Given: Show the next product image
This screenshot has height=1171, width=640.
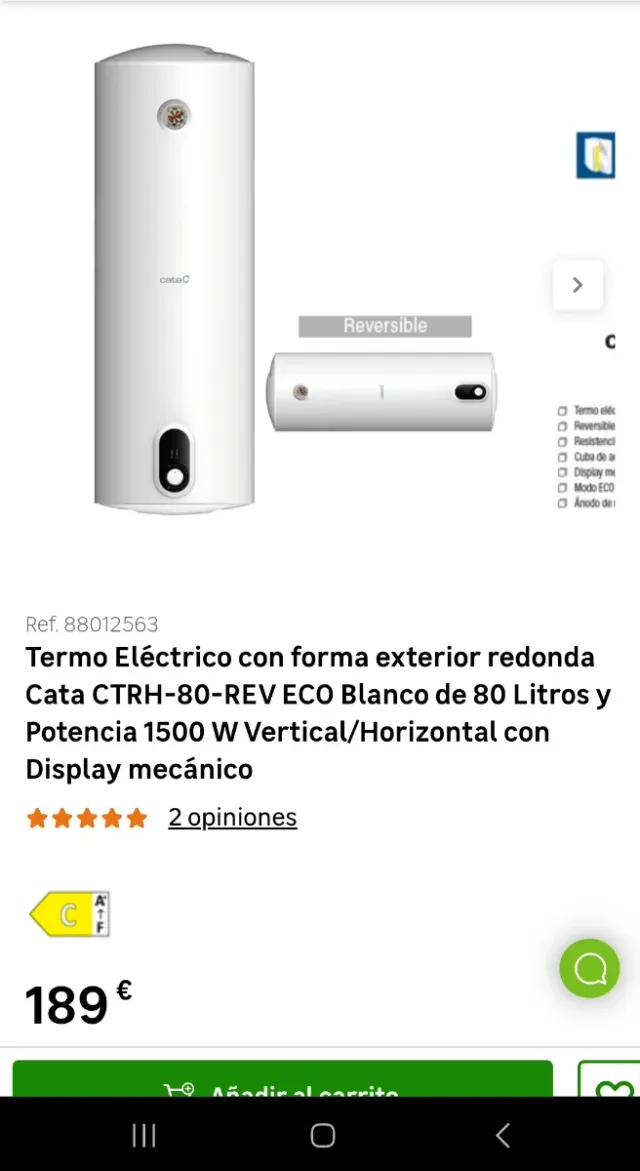Looking at the screenshot, I should coord(577,285).
